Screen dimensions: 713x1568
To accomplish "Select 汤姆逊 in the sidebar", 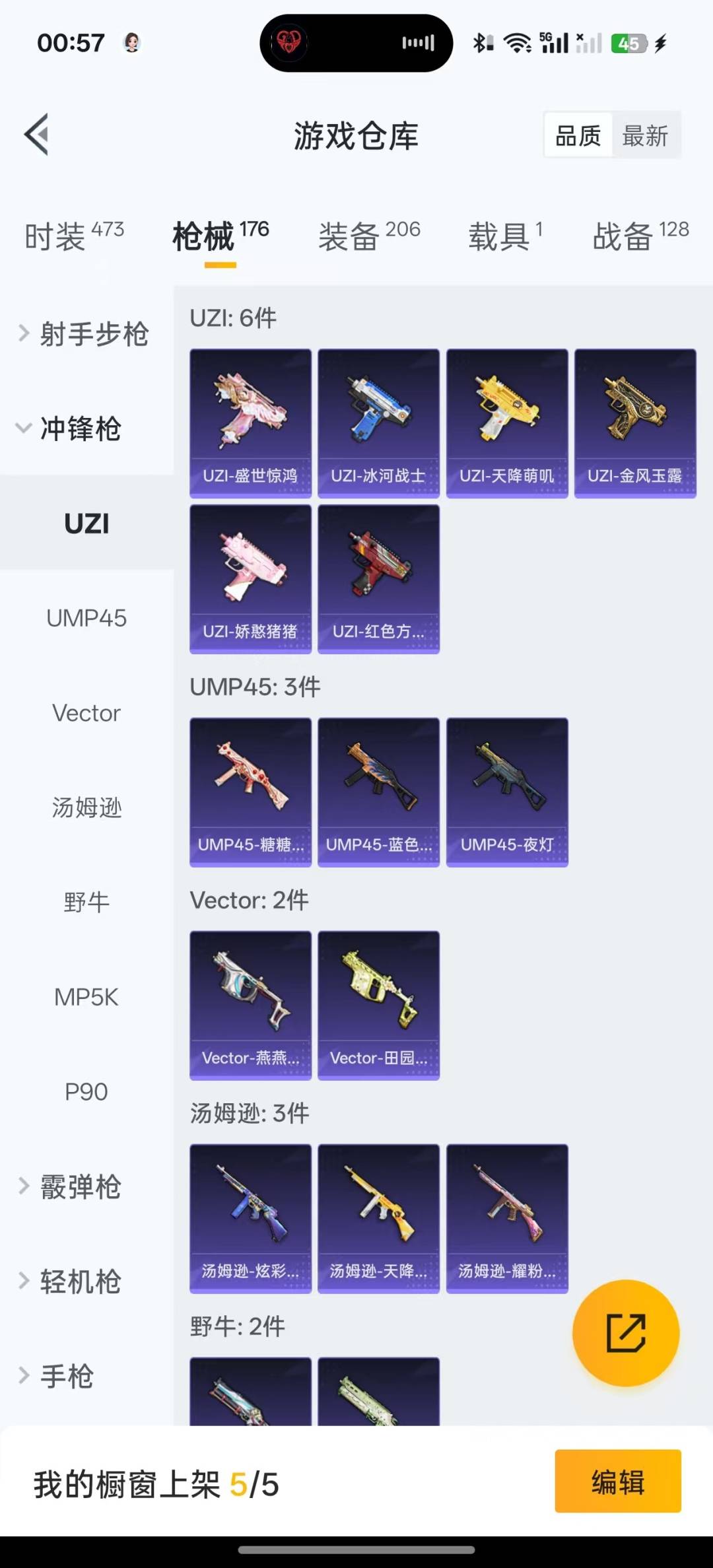I will click(x=86, y=807).
